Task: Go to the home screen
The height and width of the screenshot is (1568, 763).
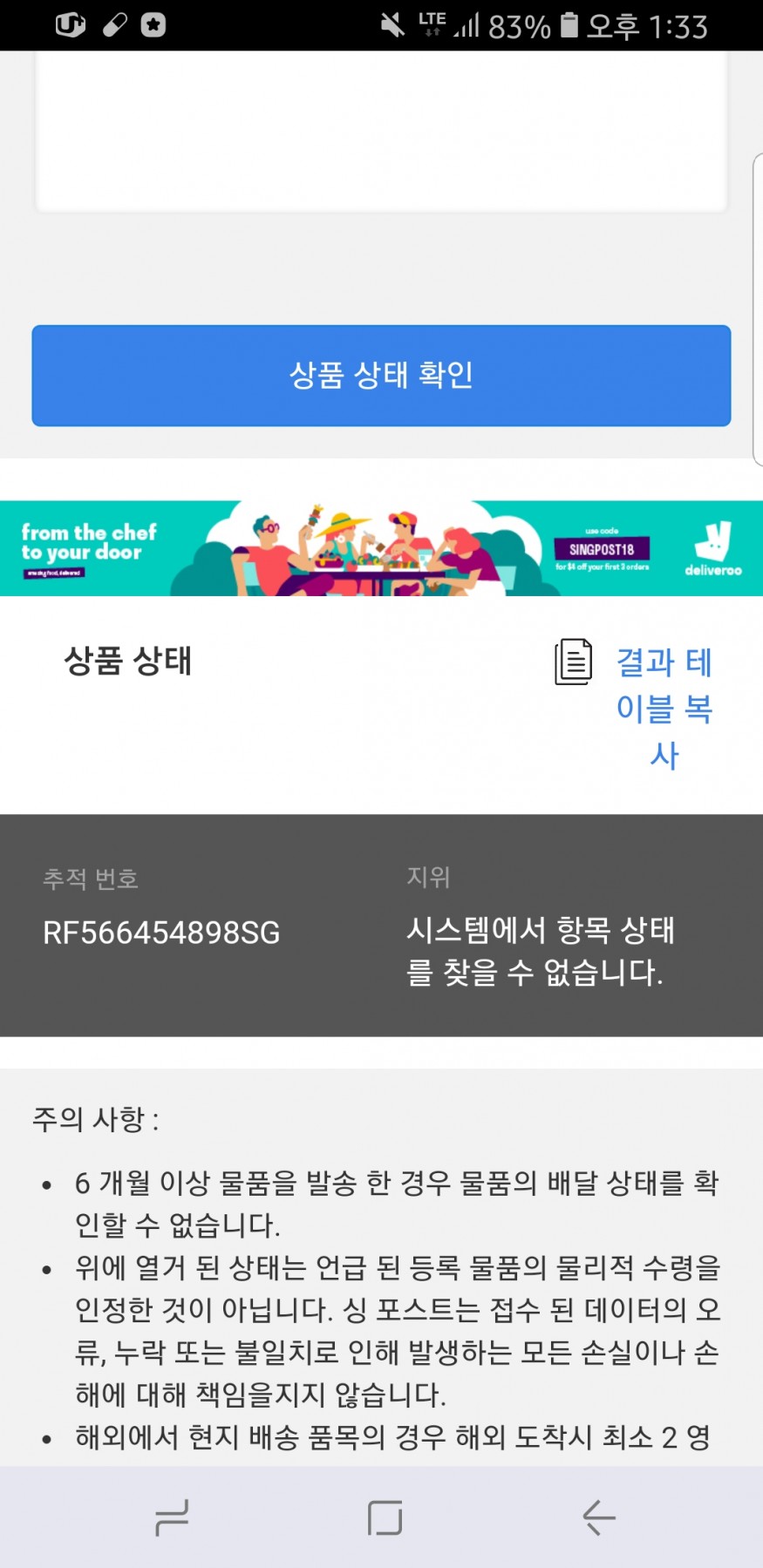Action: (x=385, y=1517)
